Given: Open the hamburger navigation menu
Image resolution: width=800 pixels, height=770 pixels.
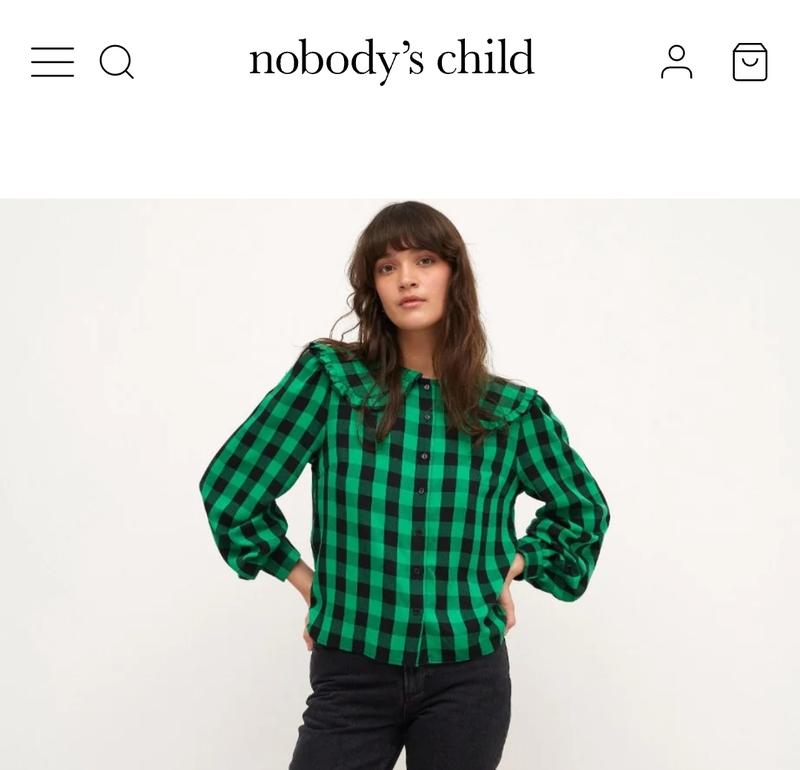Looking at the screenshot, I should [x=52, y=62].
